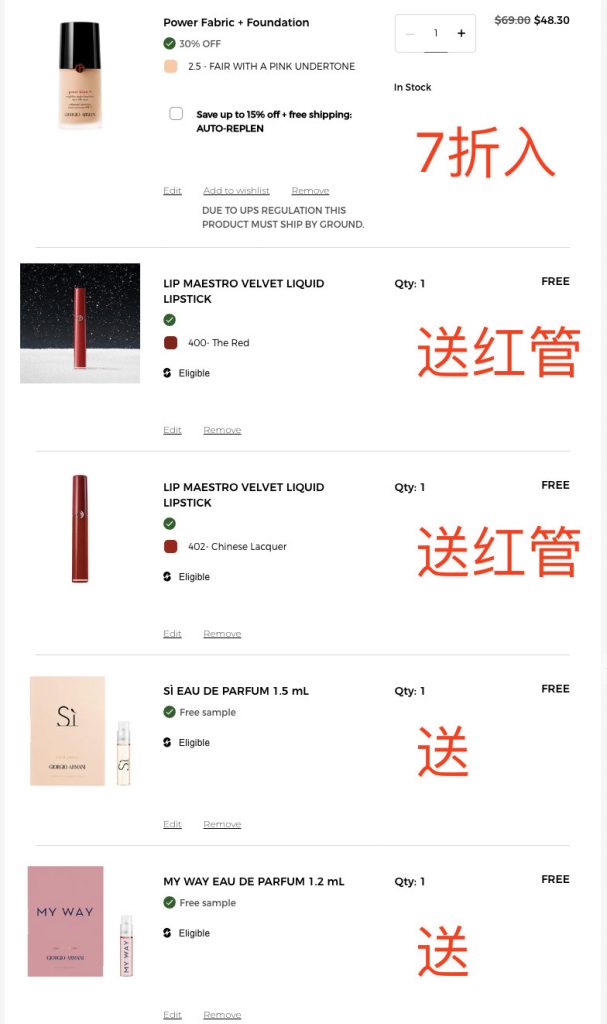Viewport: 607px width, 1024px height.
Task: Add Power Fabric foundation to wishlist
Action: [236, 191]
